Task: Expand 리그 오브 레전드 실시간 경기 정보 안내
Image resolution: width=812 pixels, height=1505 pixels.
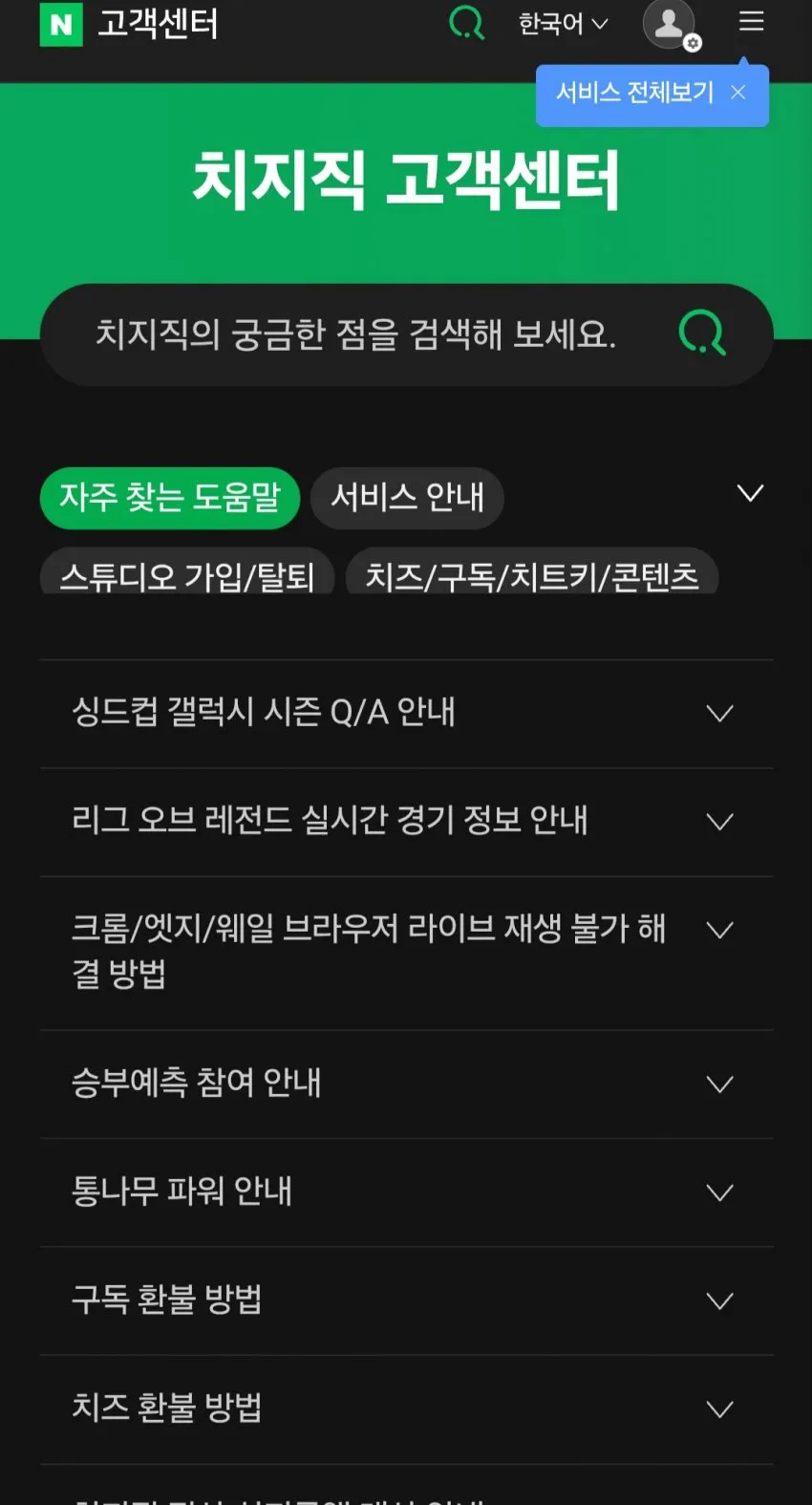Action: pos(406,822)
